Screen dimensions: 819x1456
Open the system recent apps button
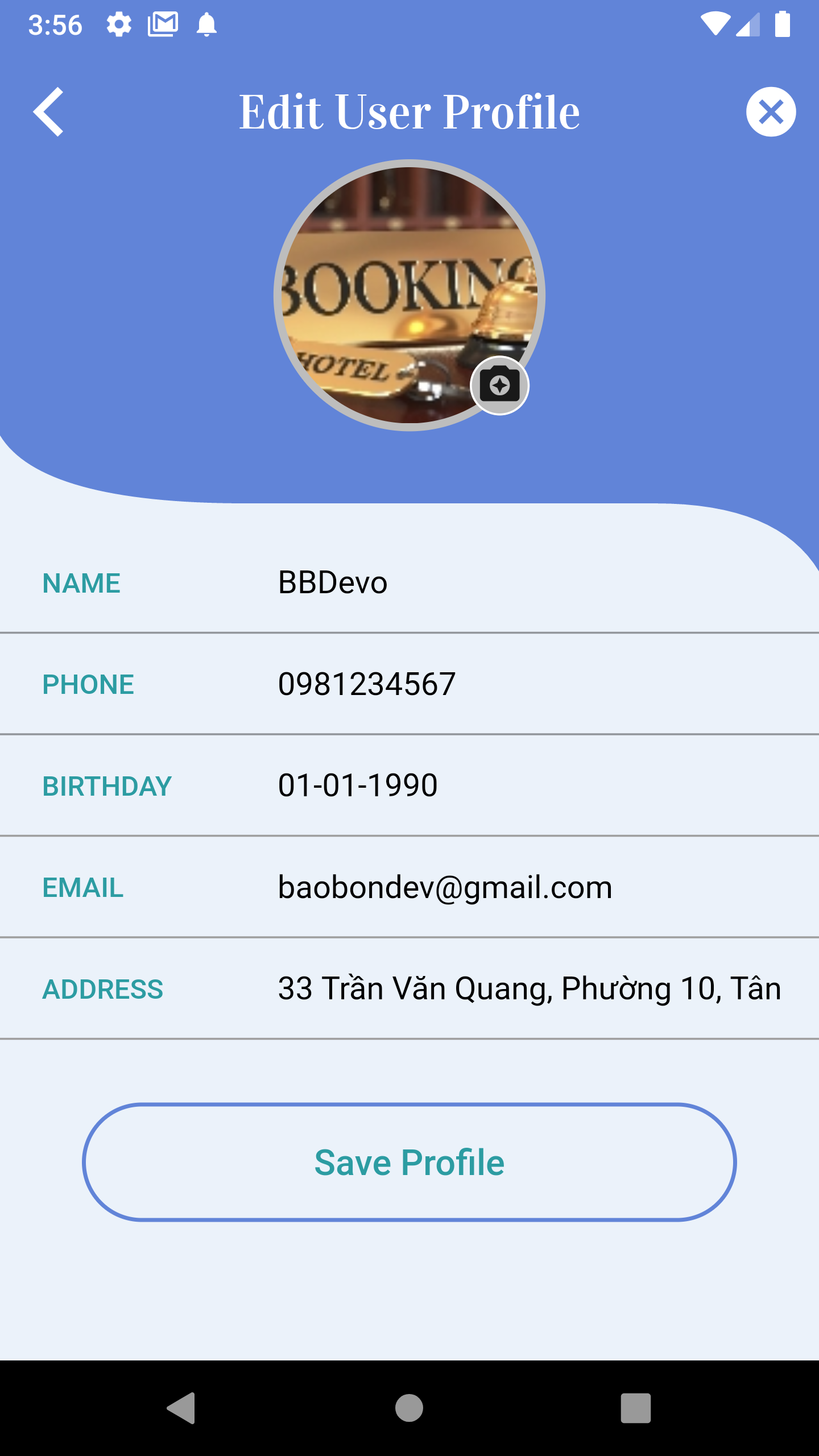[x=635, y=1408]
